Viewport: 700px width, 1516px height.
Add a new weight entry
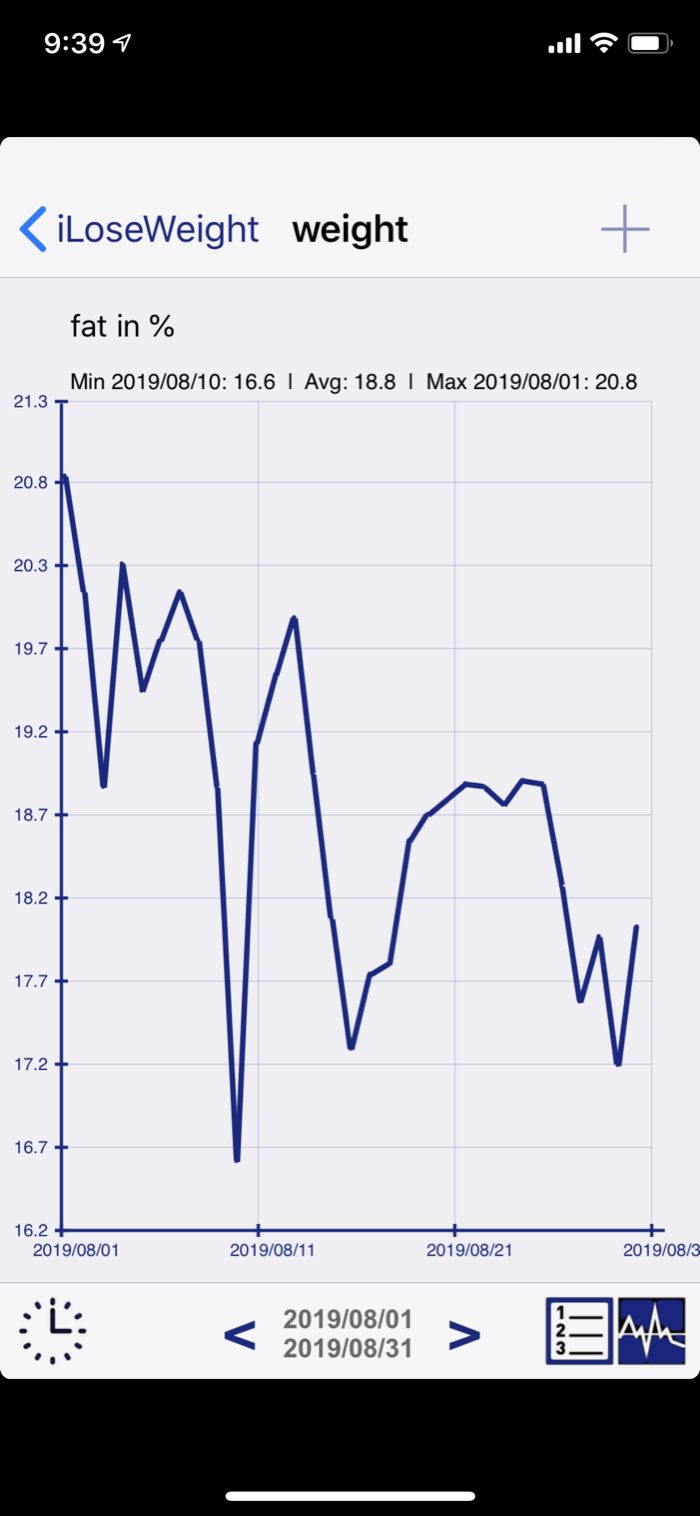(625, 229)
